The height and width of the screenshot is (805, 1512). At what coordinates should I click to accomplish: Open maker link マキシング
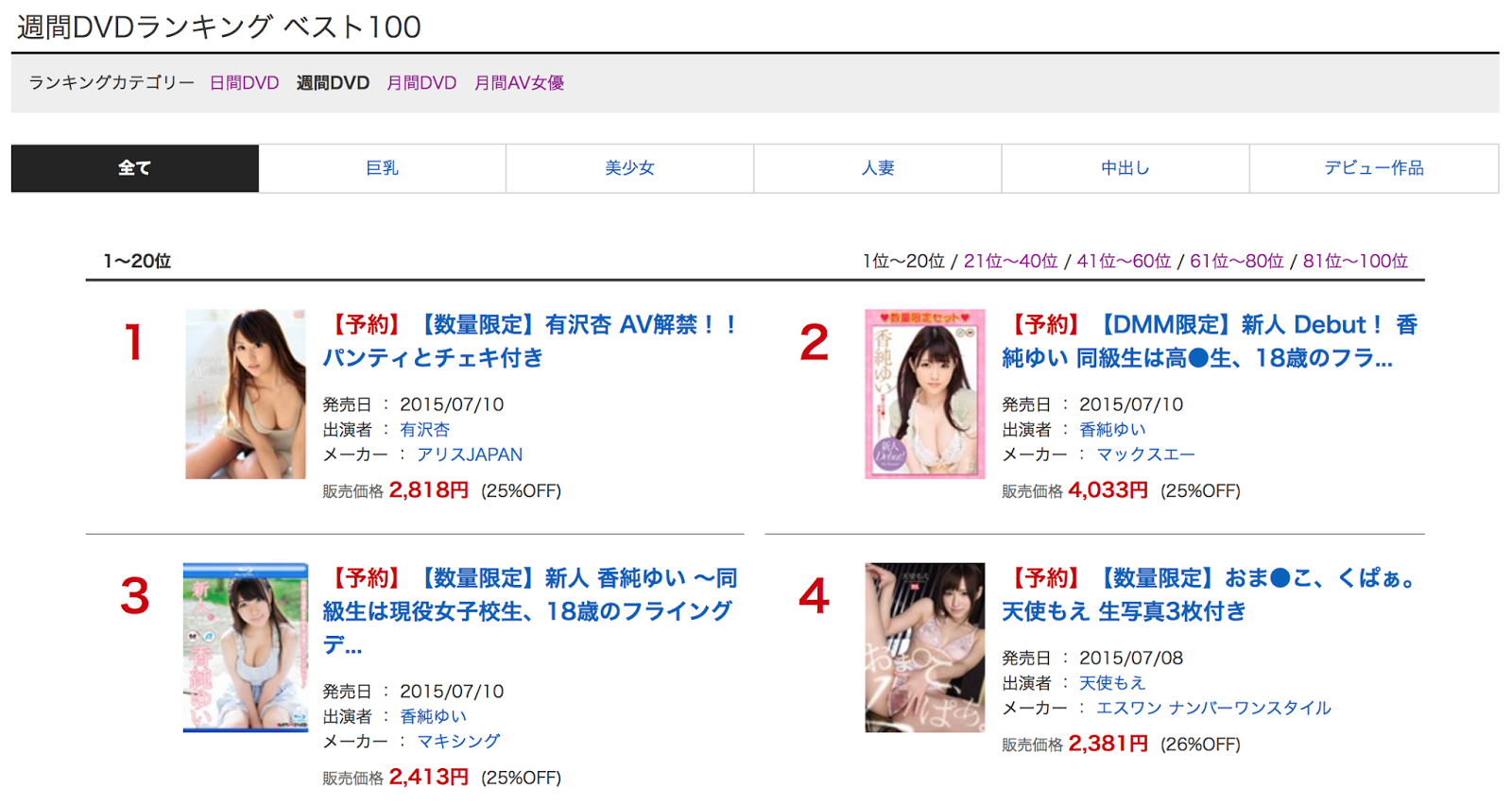(458, 742)
